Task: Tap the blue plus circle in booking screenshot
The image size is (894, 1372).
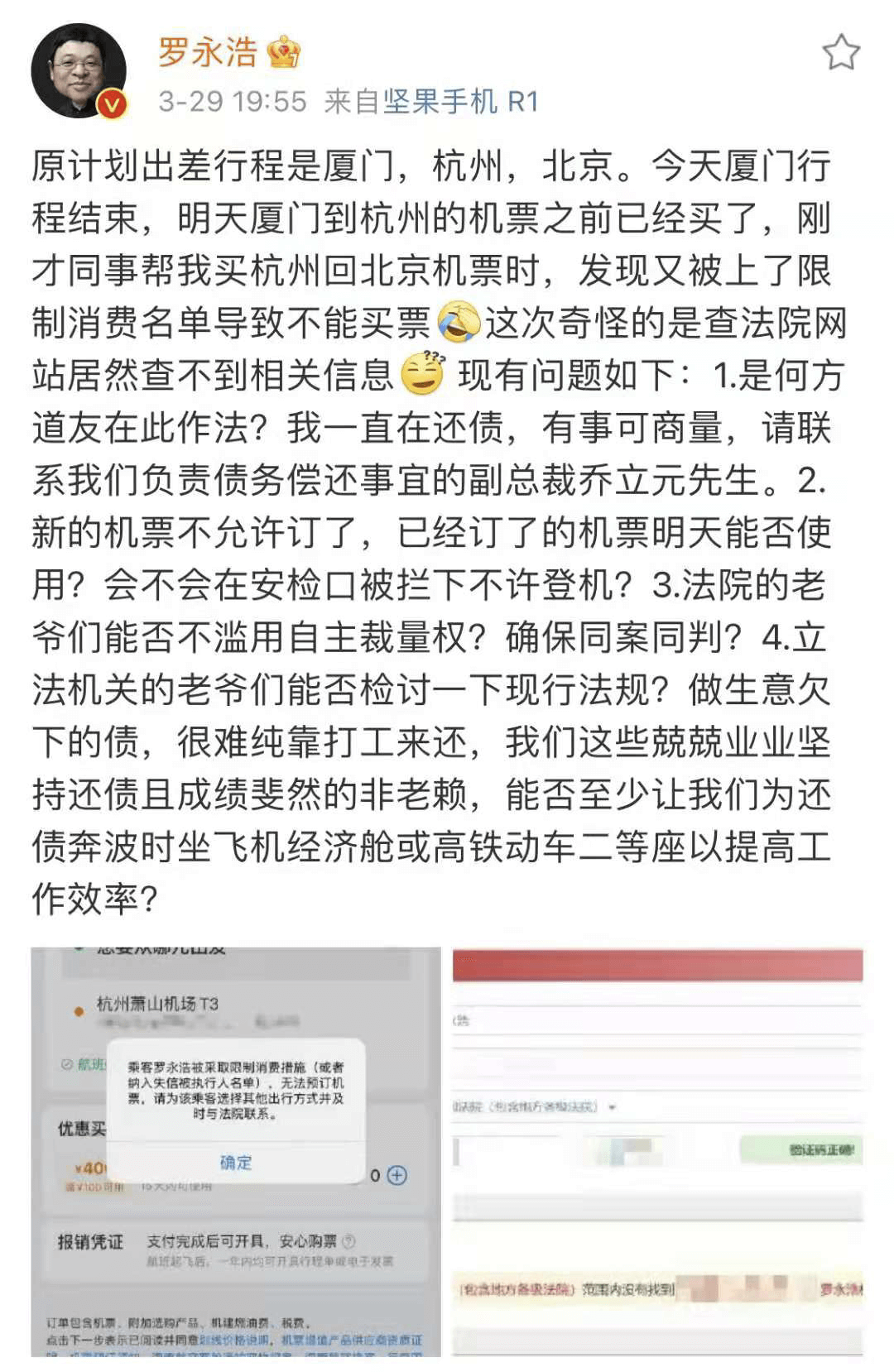Action: coord(396,1176)
